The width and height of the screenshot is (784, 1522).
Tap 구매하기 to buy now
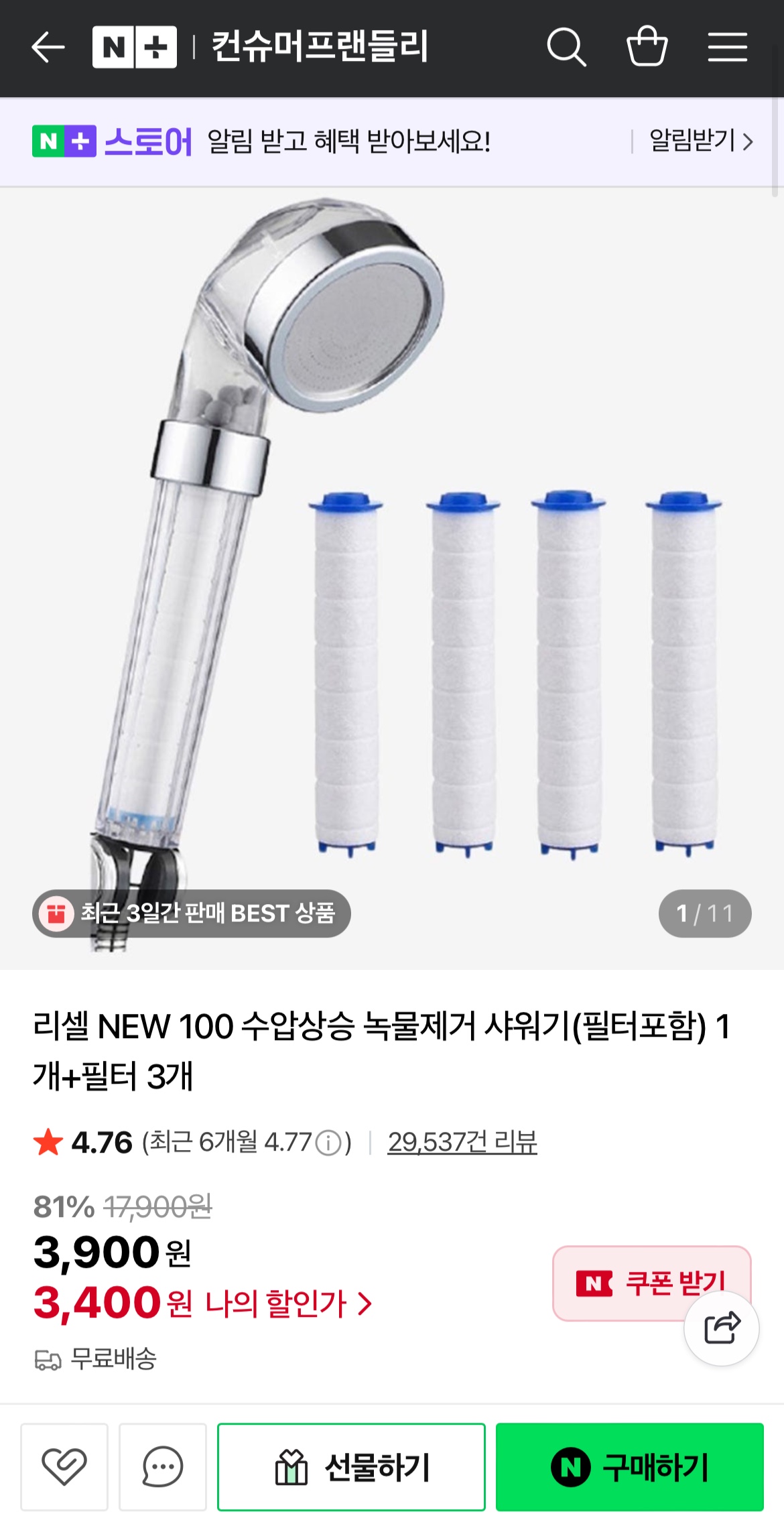(629, 1466)
